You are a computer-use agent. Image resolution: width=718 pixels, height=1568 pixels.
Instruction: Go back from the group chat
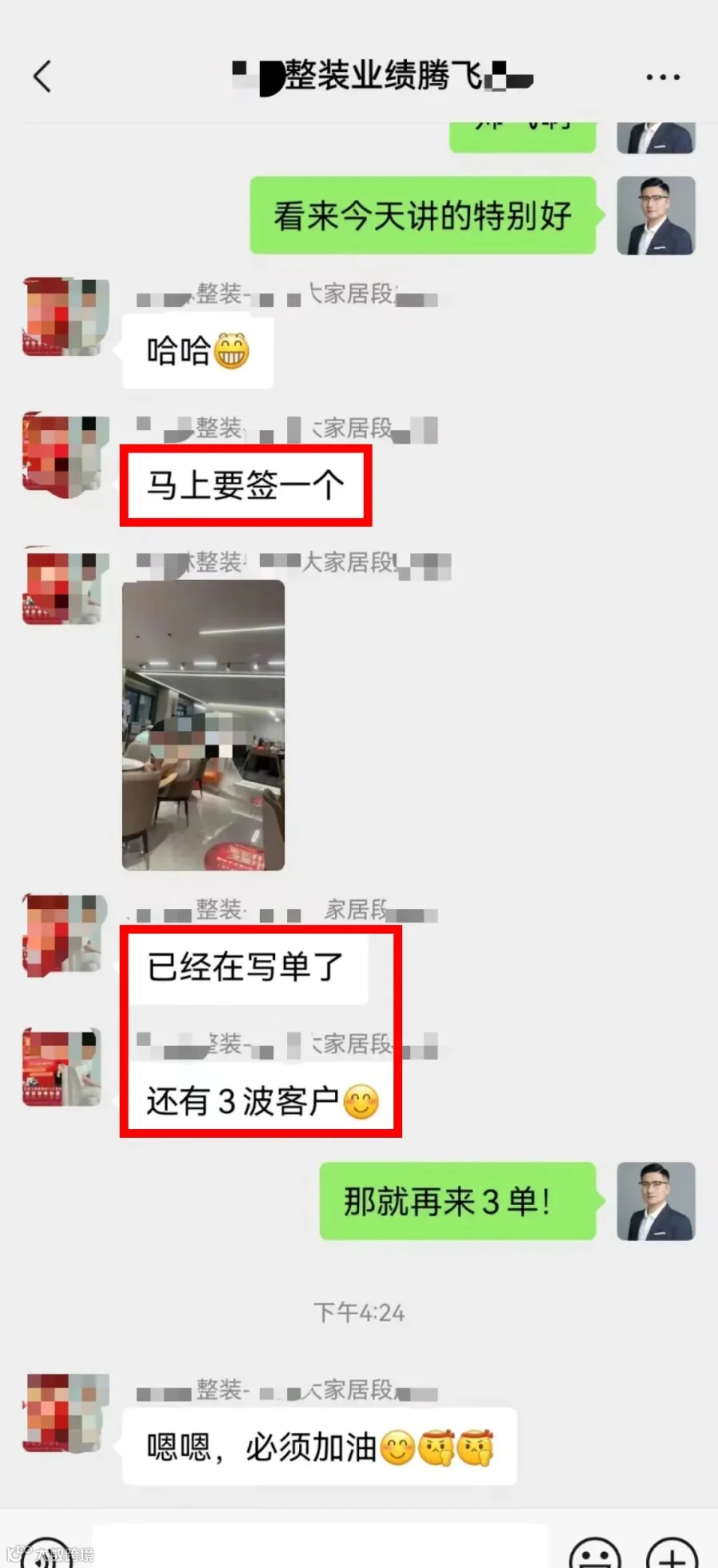pyautogui.click(x=42, y=77)
